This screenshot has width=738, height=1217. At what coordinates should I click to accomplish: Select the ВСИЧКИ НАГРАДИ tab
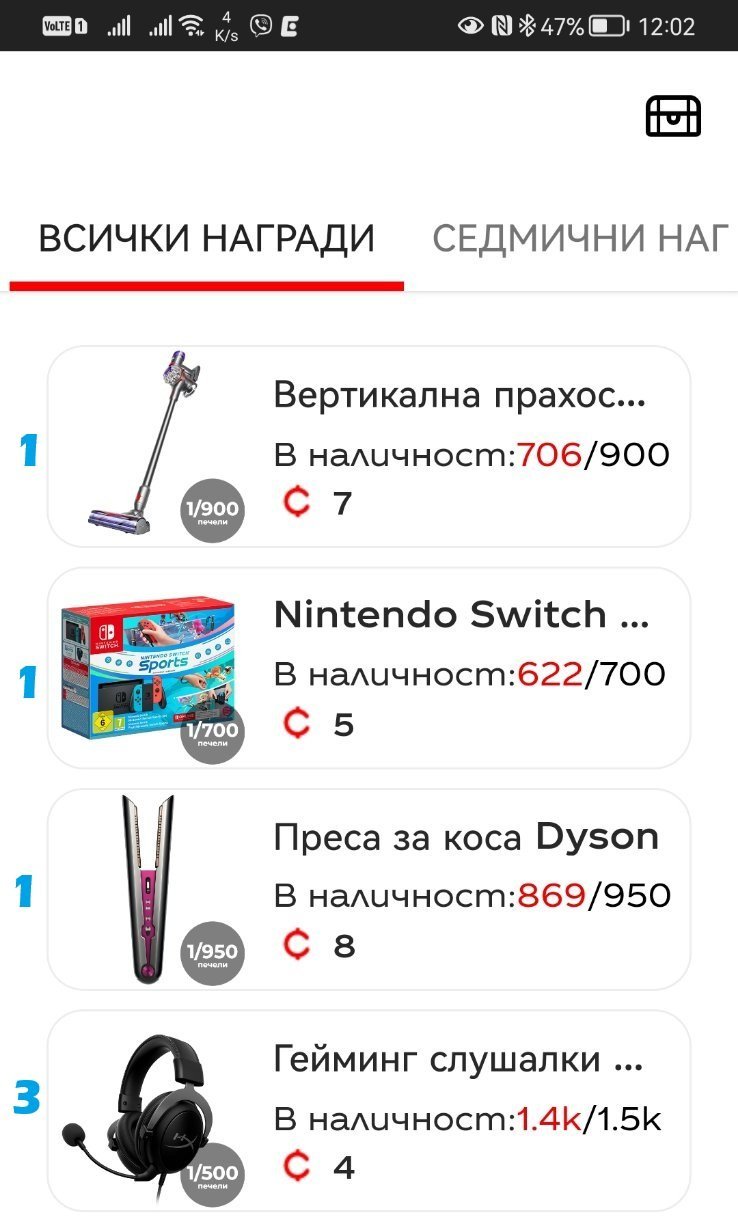tap(206, 239)
